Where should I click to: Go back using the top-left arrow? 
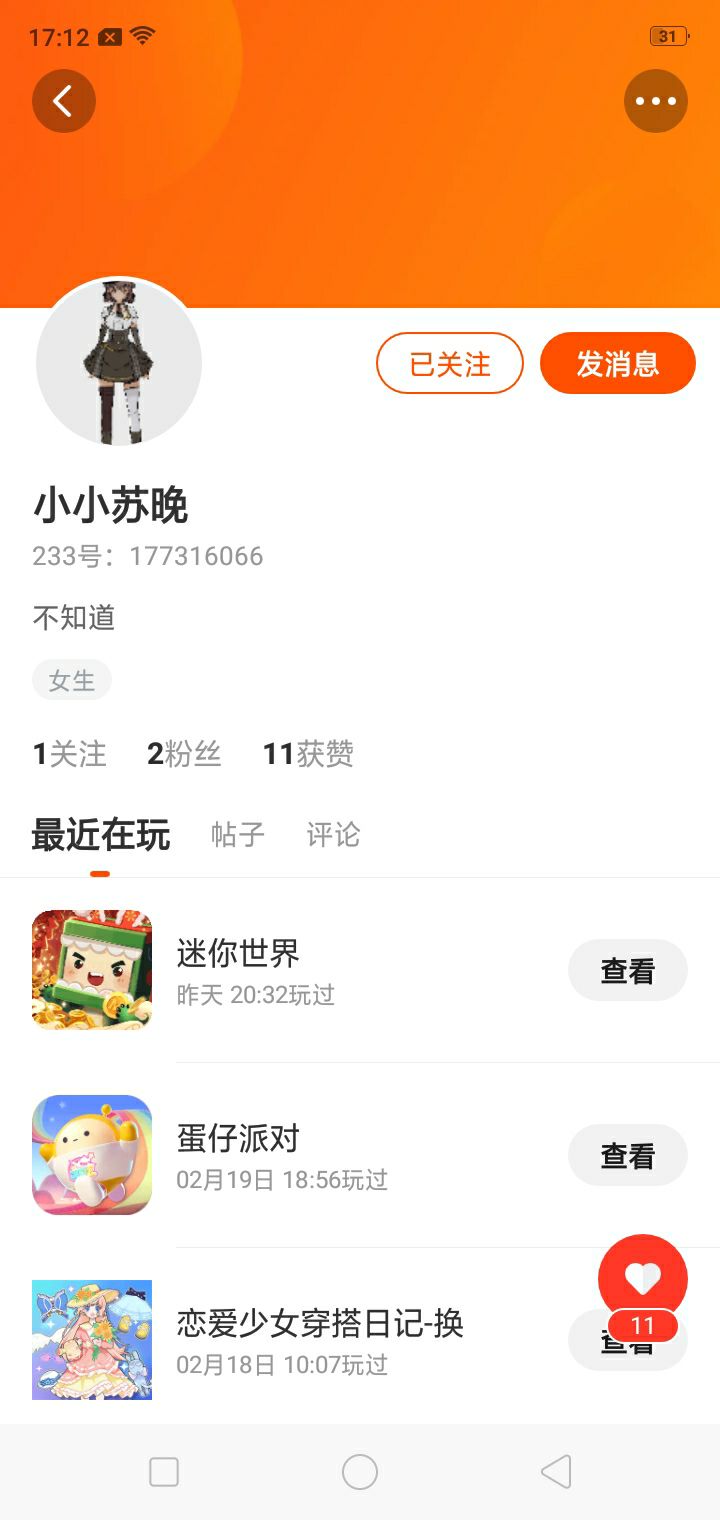tap(64, 101)
